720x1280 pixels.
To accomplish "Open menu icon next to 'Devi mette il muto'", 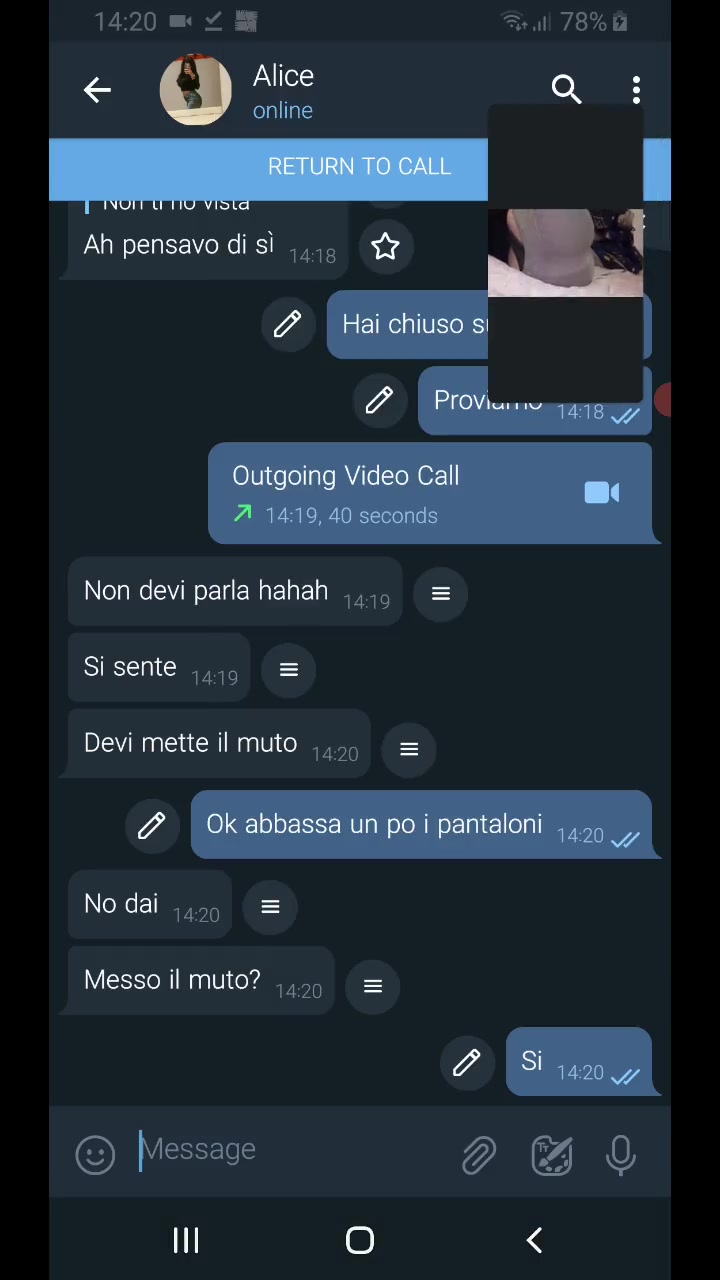I will click(409, 749).
